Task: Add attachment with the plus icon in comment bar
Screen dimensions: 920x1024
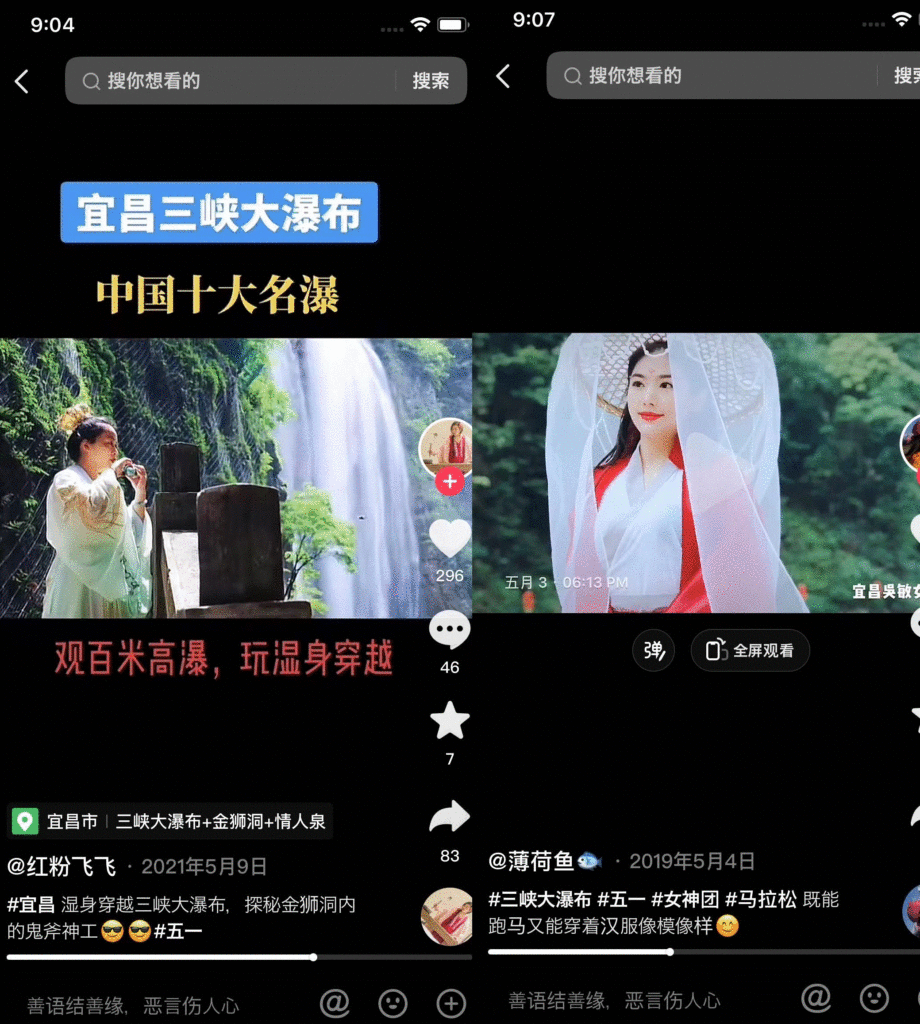Action: pyautogui.click(x=451, y=1003)
